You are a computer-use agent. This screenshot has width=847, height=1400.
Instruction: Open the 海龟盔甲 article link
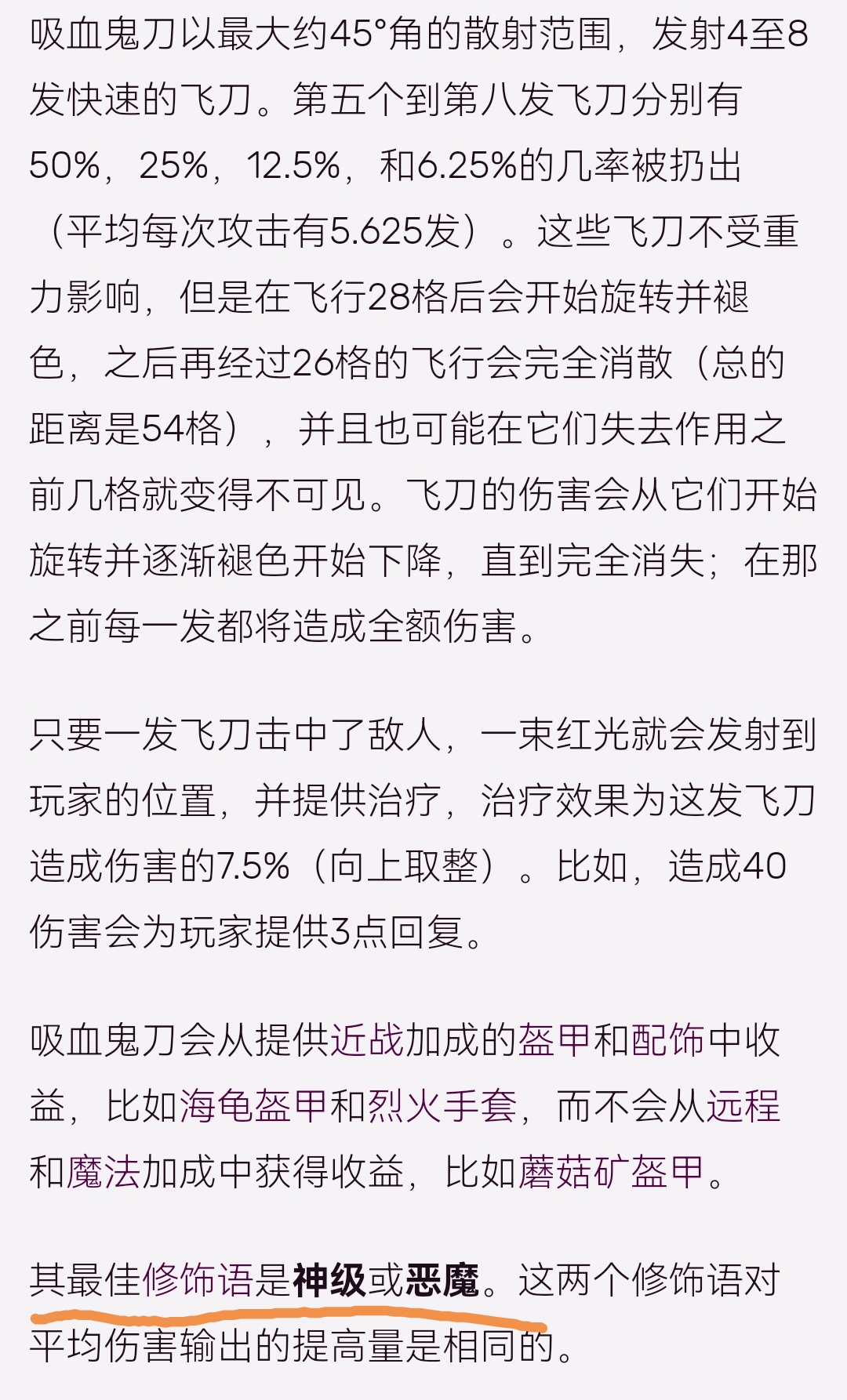pos(254,1107)
